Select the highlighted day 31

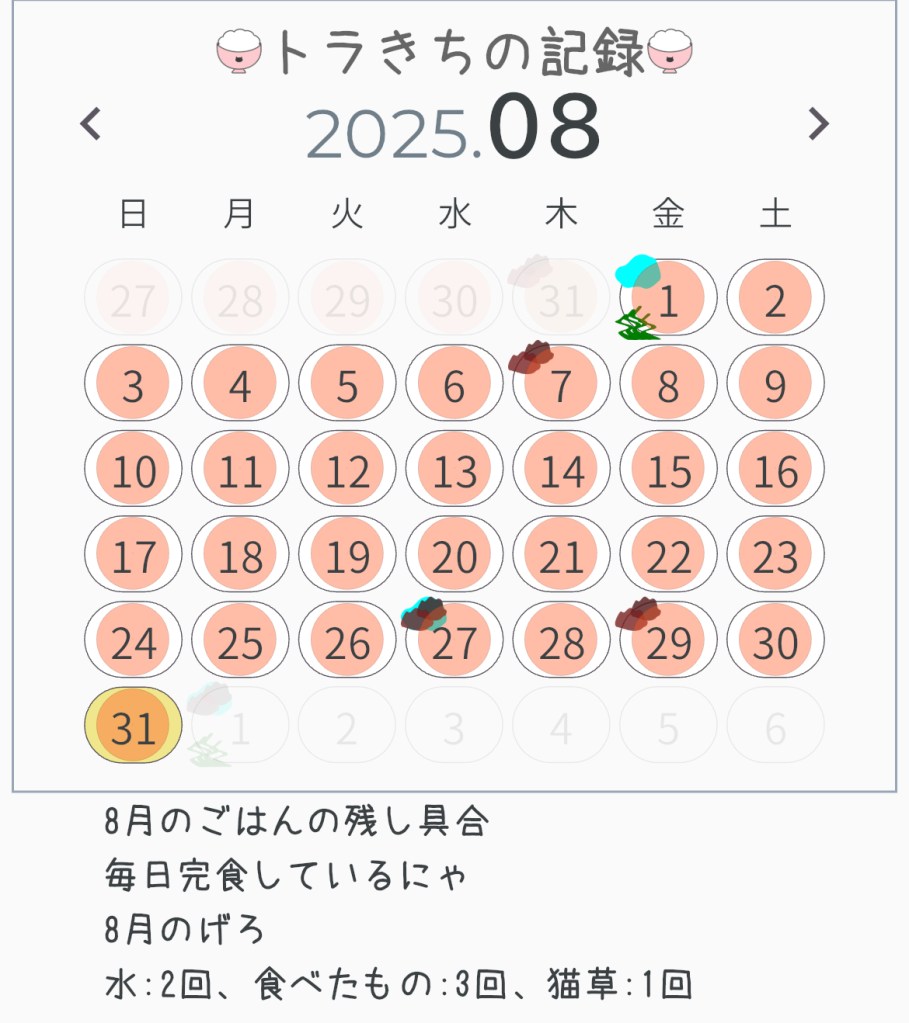pos(133,727)
